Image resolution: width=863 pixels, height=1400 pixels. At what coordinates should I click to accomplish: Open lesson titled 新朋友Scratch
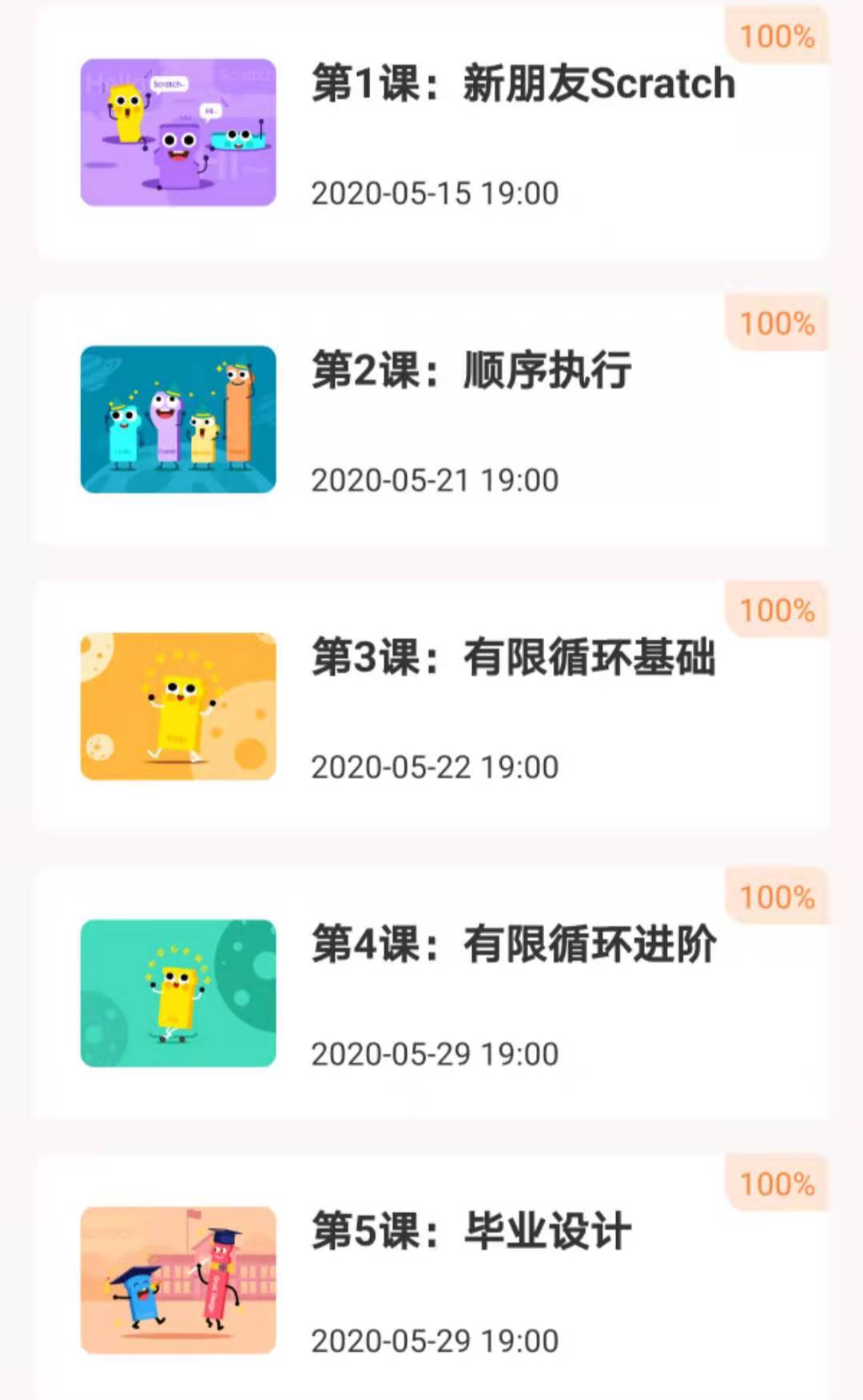pos(523,83)
